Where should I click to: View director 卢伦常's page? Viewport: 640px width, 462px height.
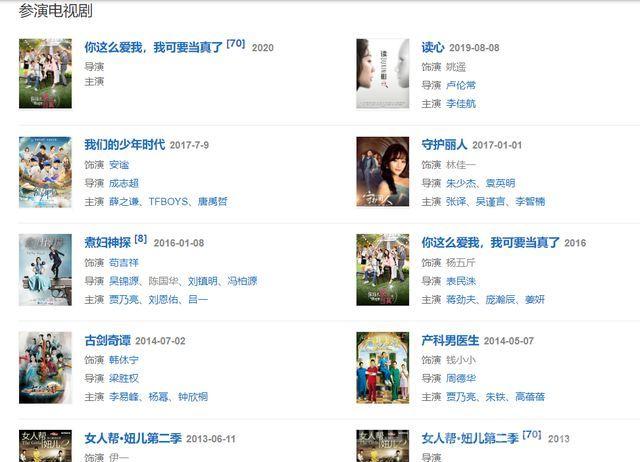[461, 85]
